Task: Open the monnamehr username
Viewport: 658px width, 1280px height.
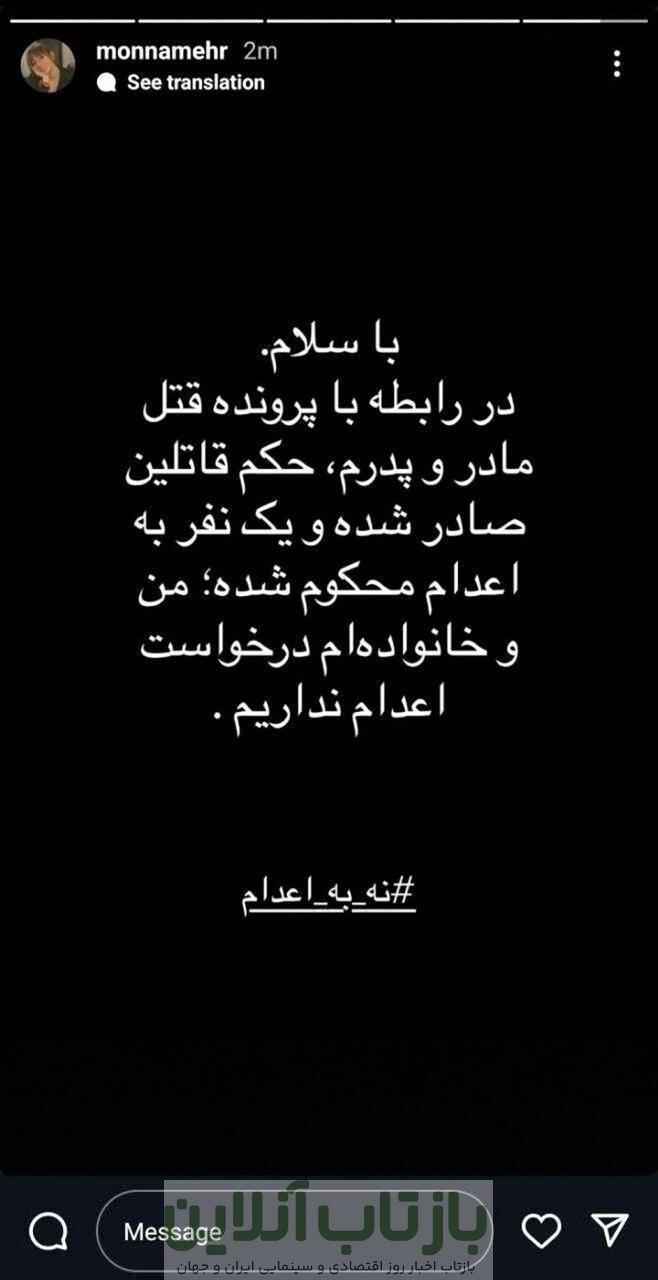Action: click(x=163, y=50)
